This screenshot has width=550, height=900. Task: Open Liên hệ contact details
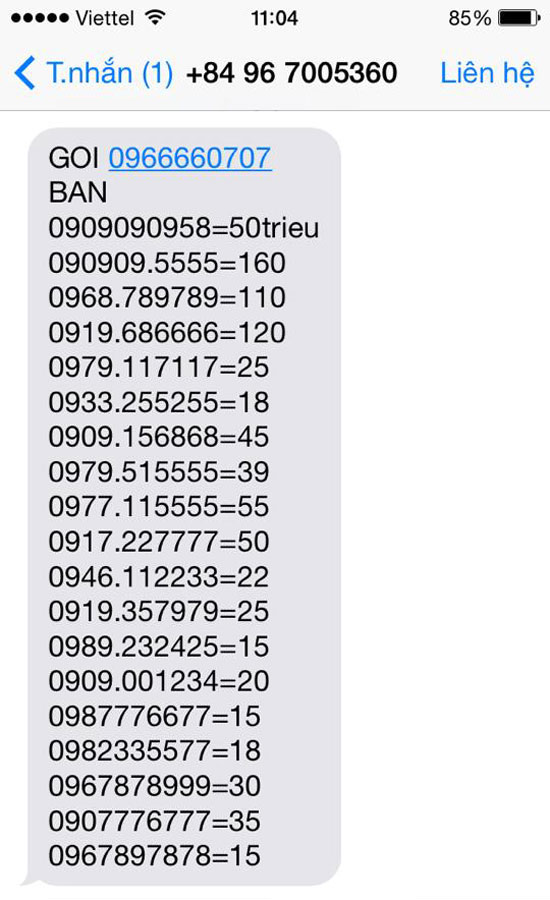[487, 73]
